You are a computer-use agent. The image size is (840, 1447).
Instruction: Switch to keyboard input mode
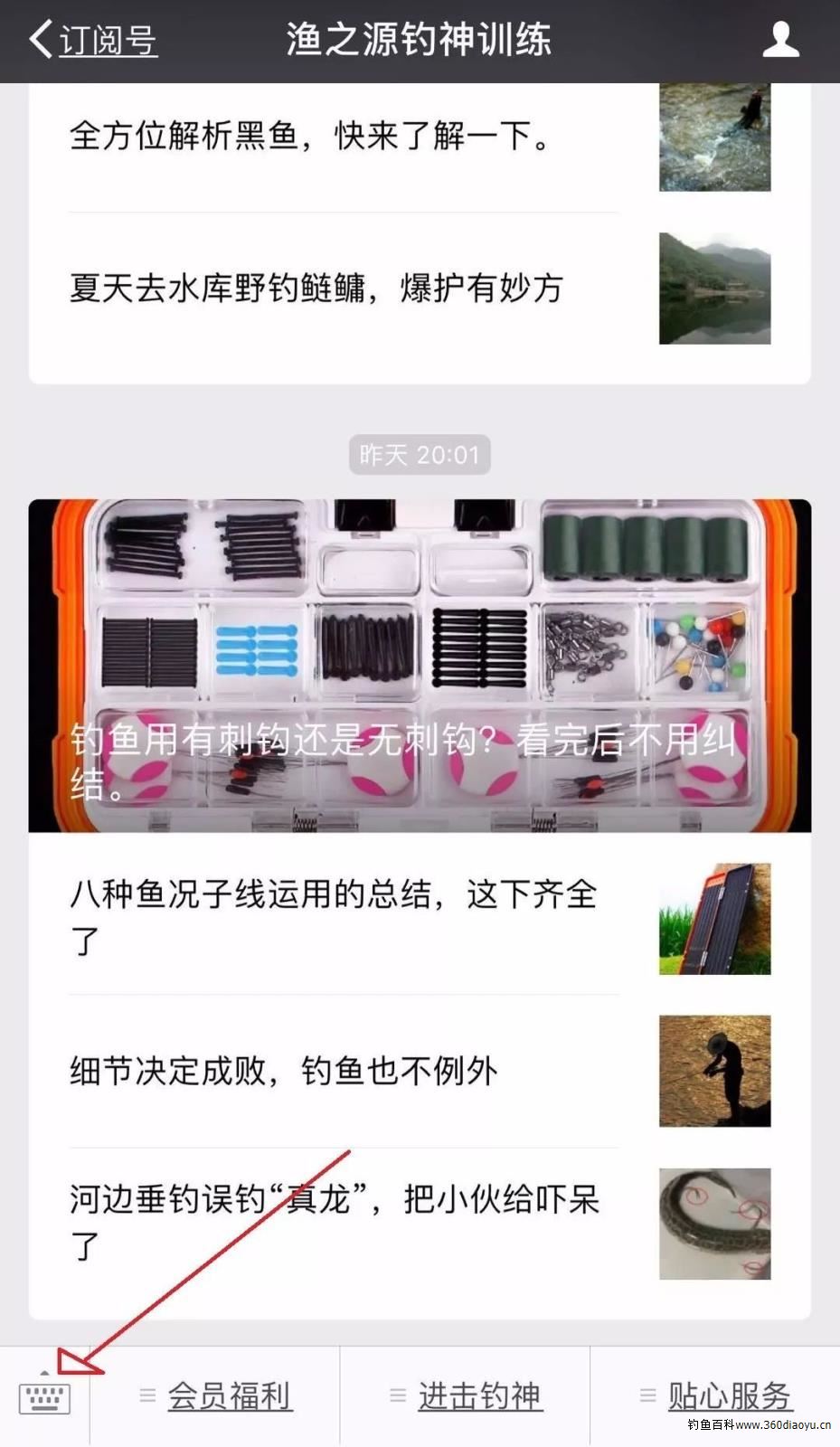point(44,1397)
